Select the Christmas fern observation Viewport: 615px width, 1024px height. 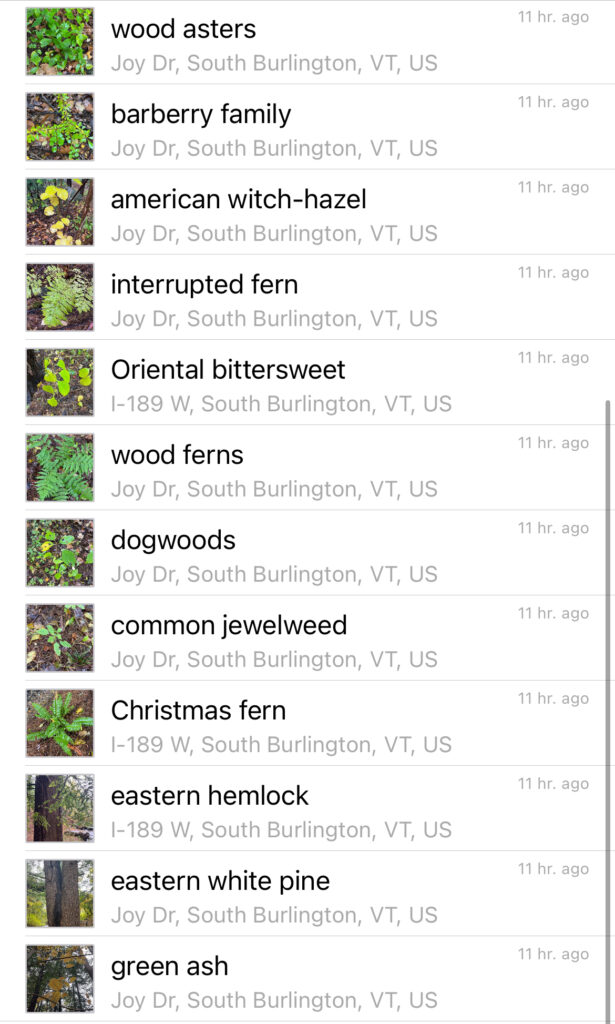click(x=300, y=724)
